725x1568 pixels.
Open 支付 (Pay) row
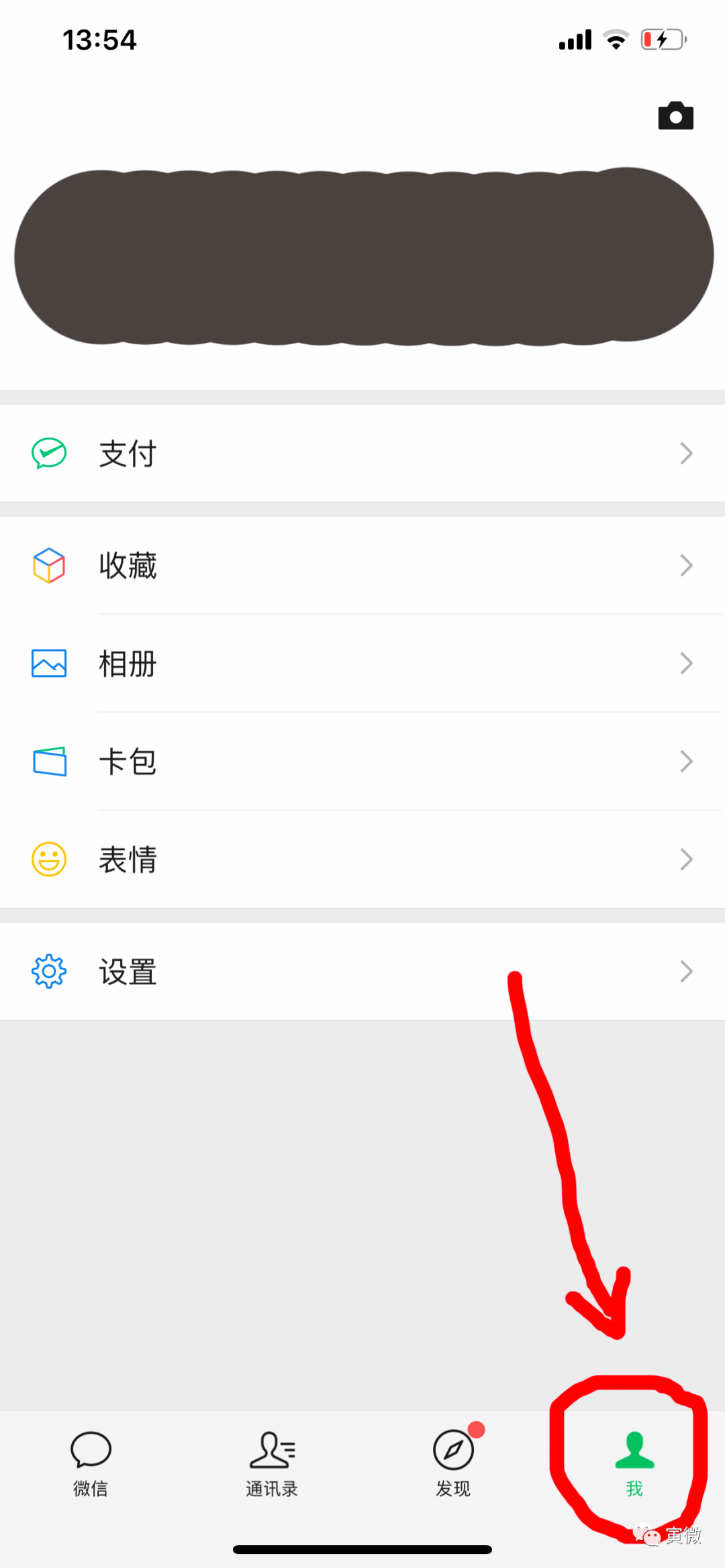(x=362, y=454)
